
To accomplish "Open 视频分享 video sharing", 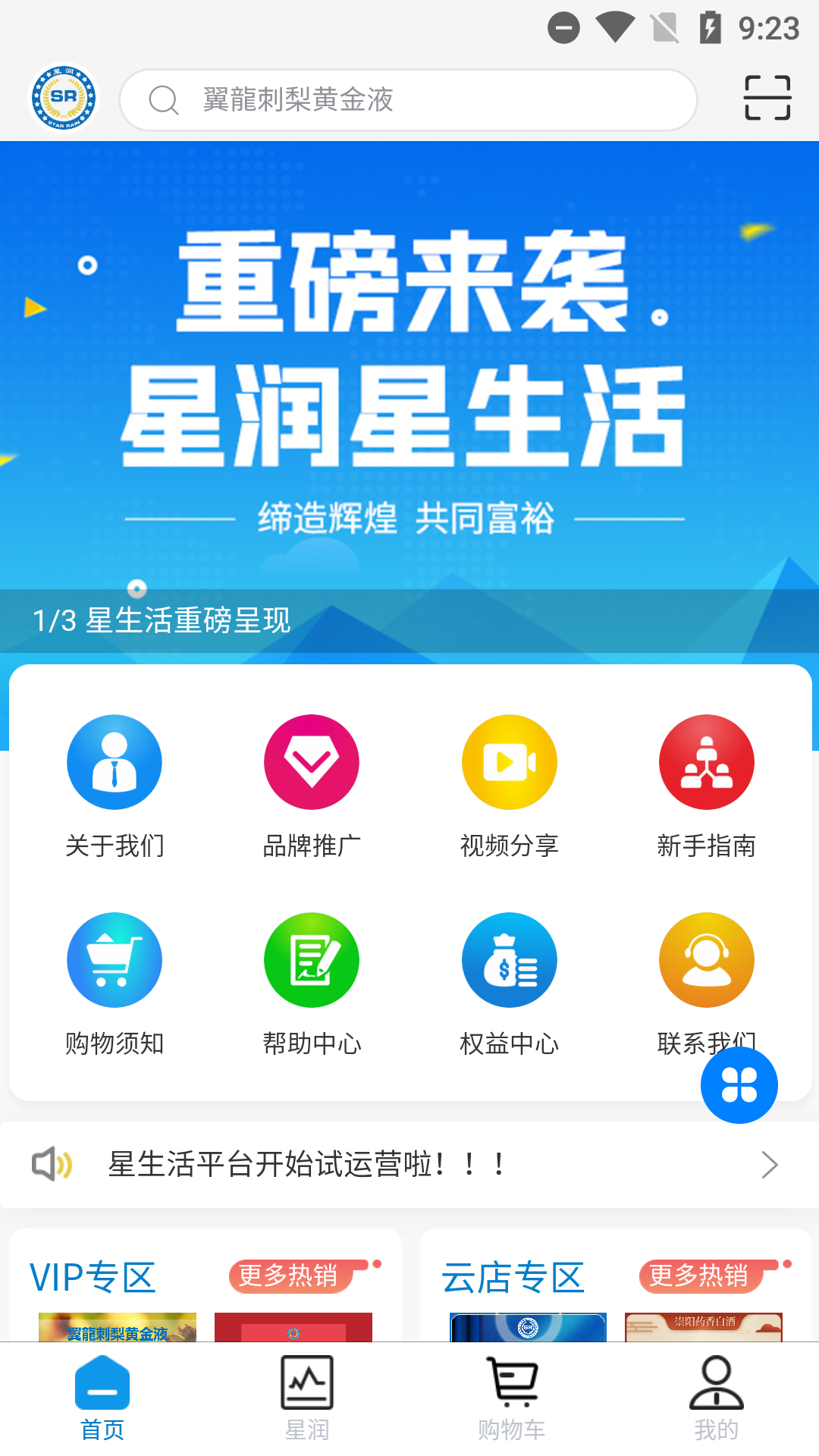I will click(509, 762).
